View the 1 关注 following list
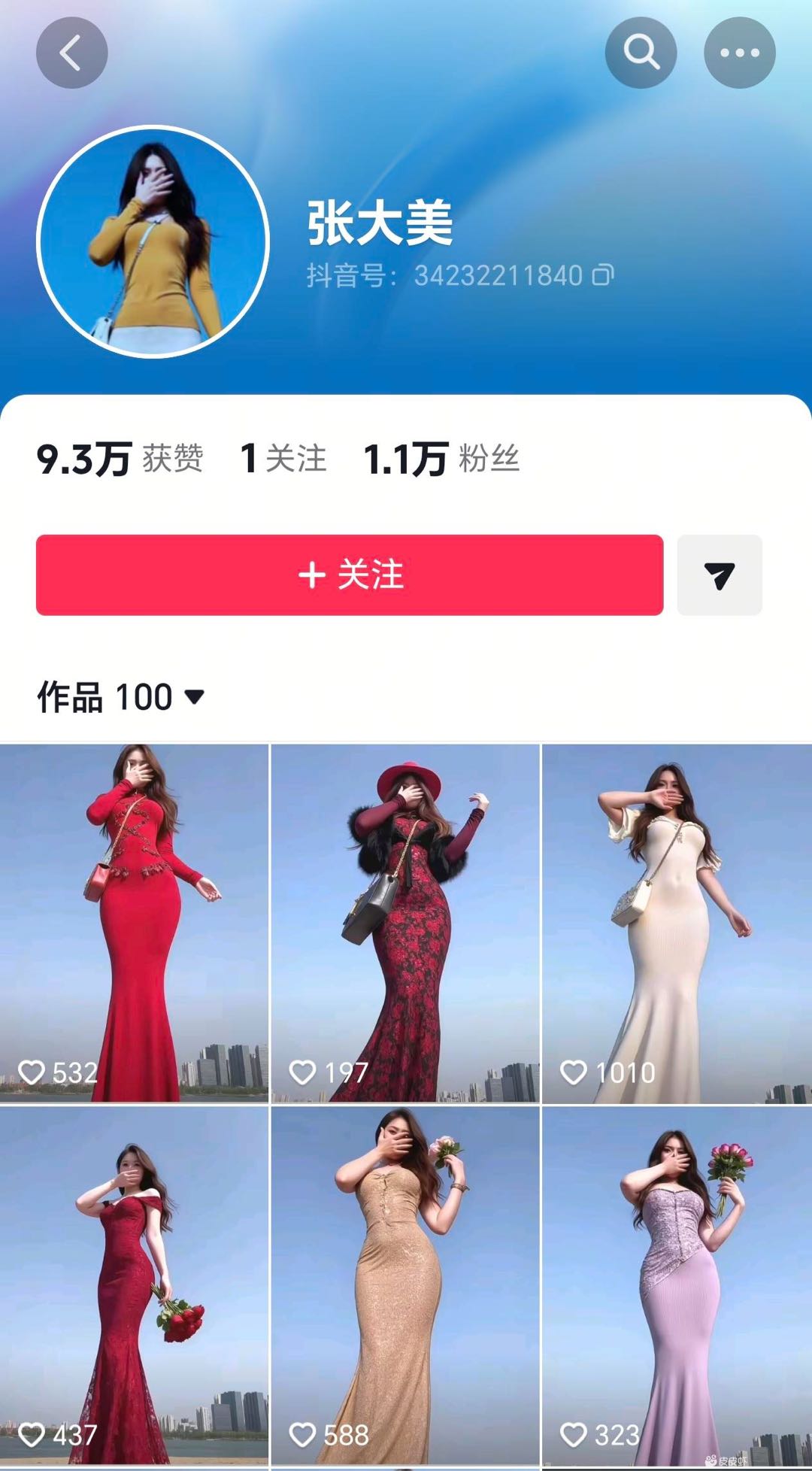Viewport: 812px width, 1471px height. coord(283,459)
